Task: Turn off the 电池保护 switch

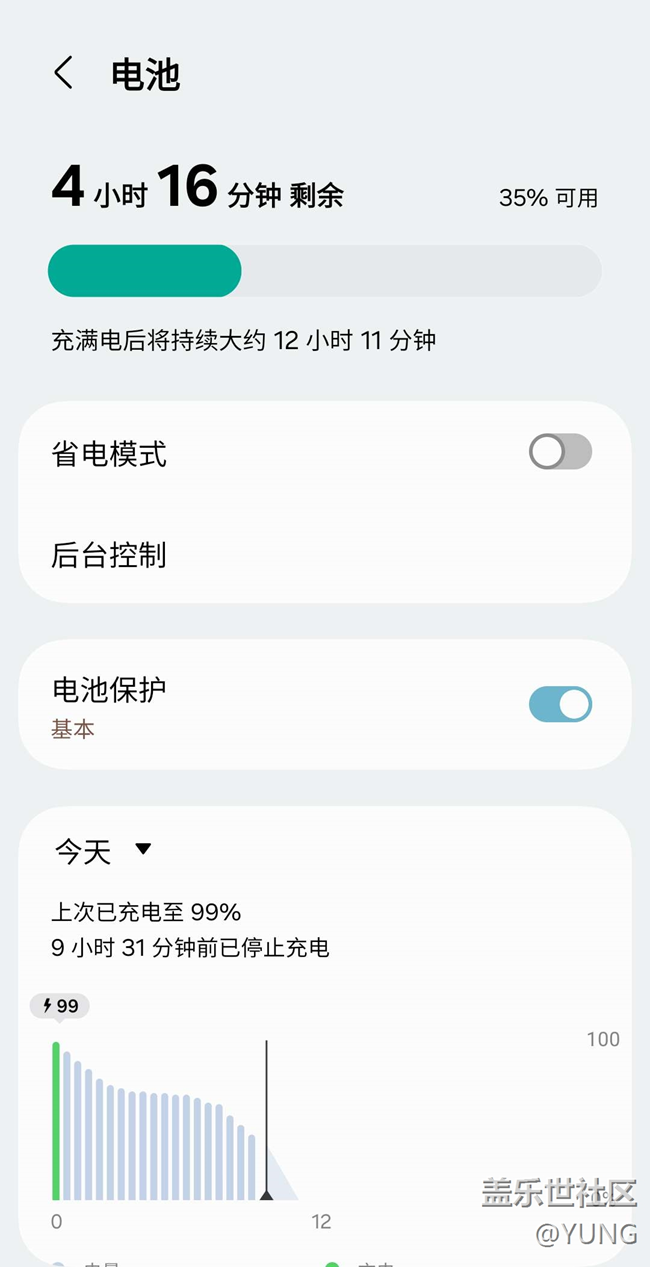Action: coord(560,704)
